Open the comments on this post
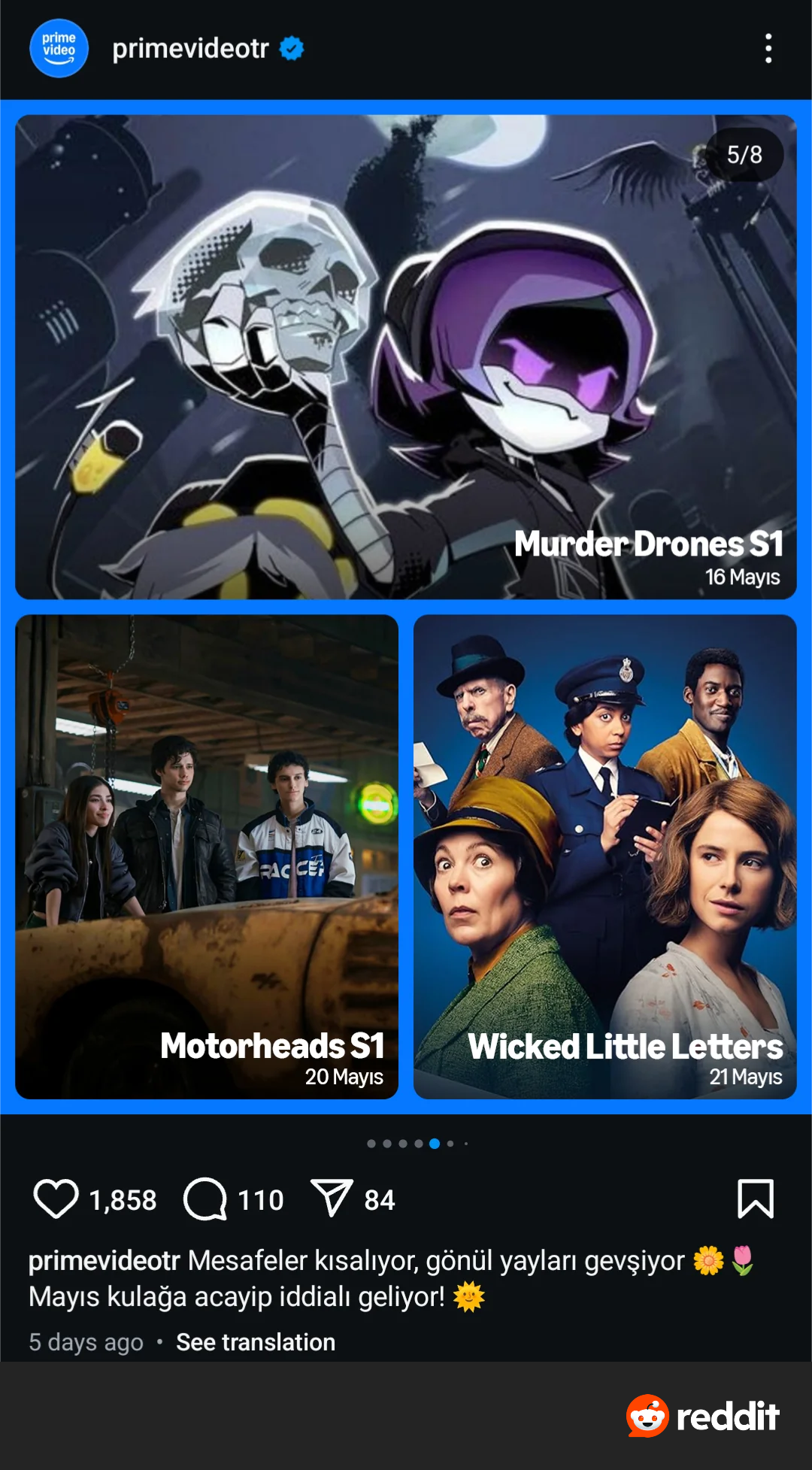The image size is (812, 1470). pos(205,1199)
